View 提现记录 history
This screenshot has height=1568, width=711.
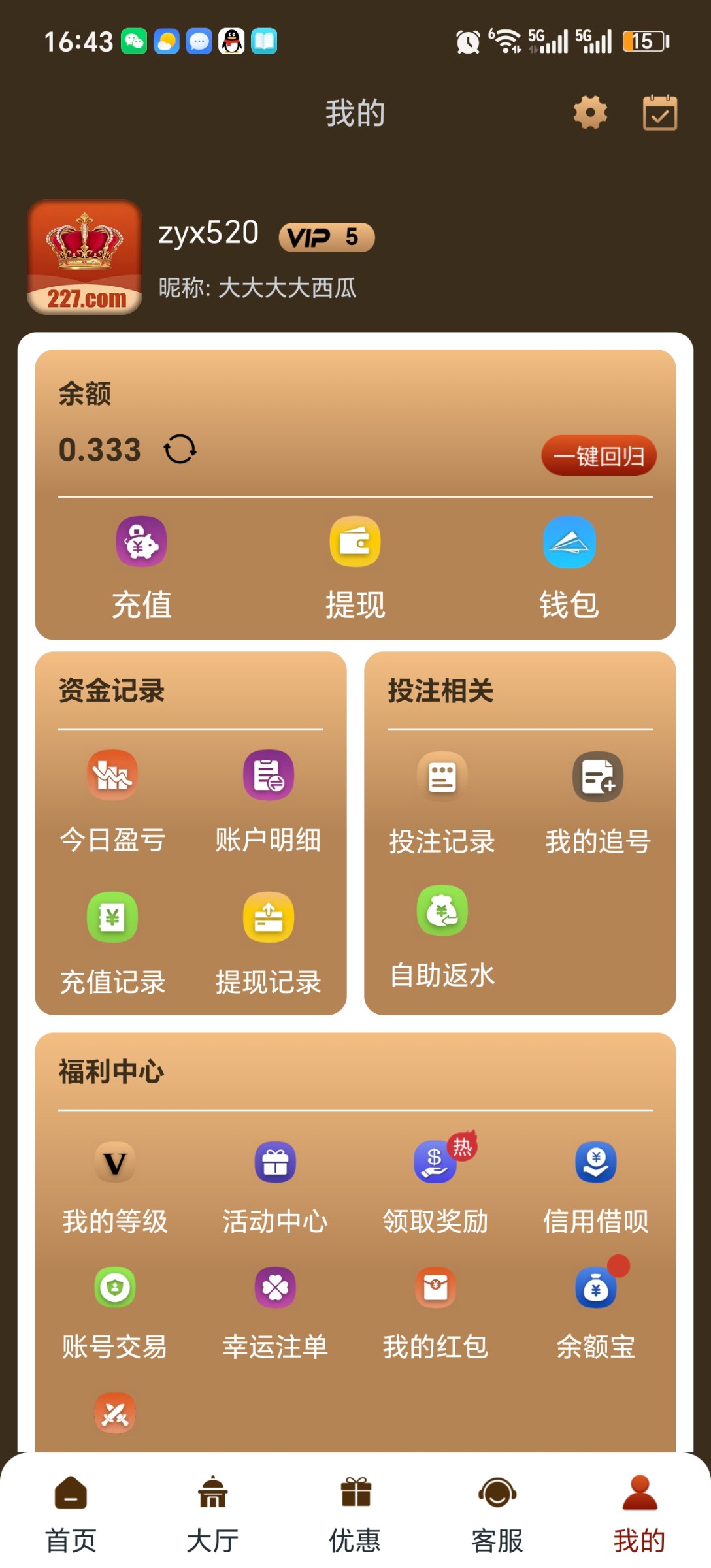(268, 943)
